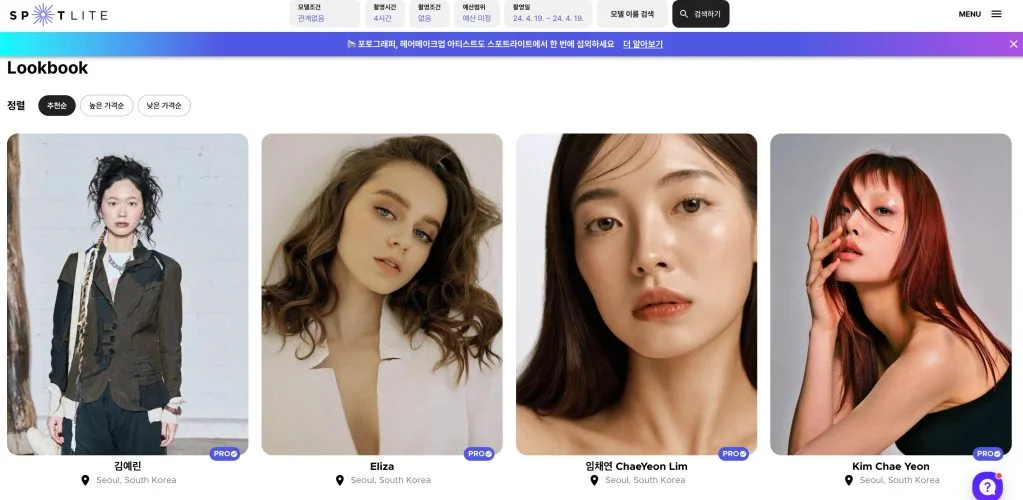Open the help chat bubble
Screen dimensions: 1023x500
click(987, 486)
